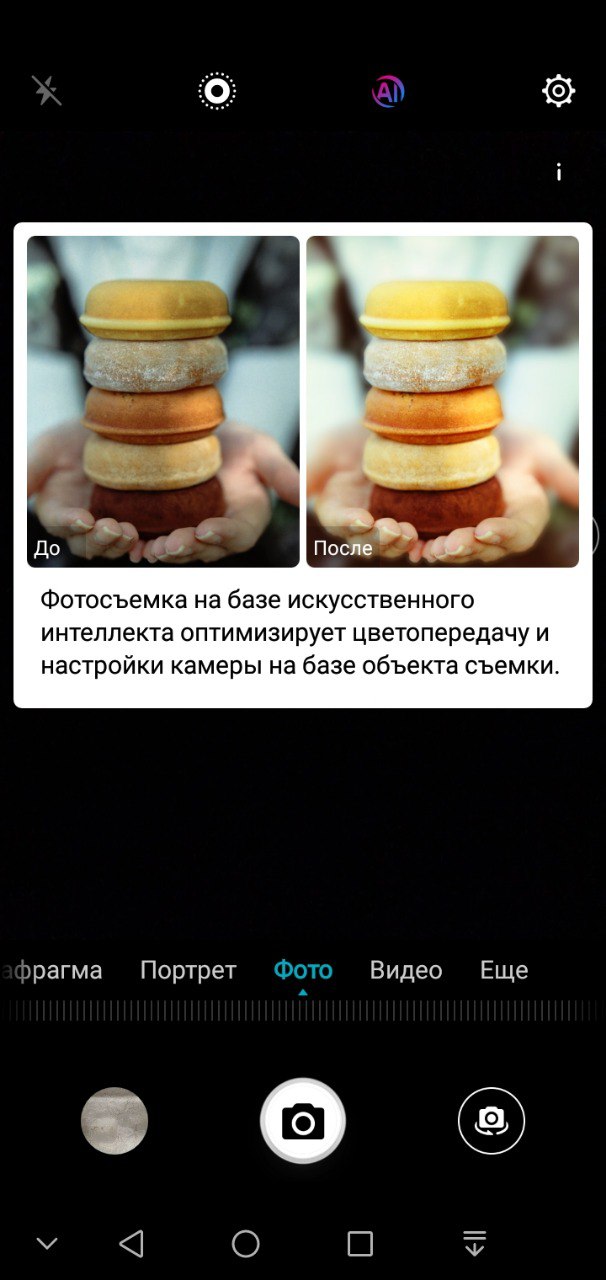
Task: Open camera settings gear
Action: click(558, 91)
